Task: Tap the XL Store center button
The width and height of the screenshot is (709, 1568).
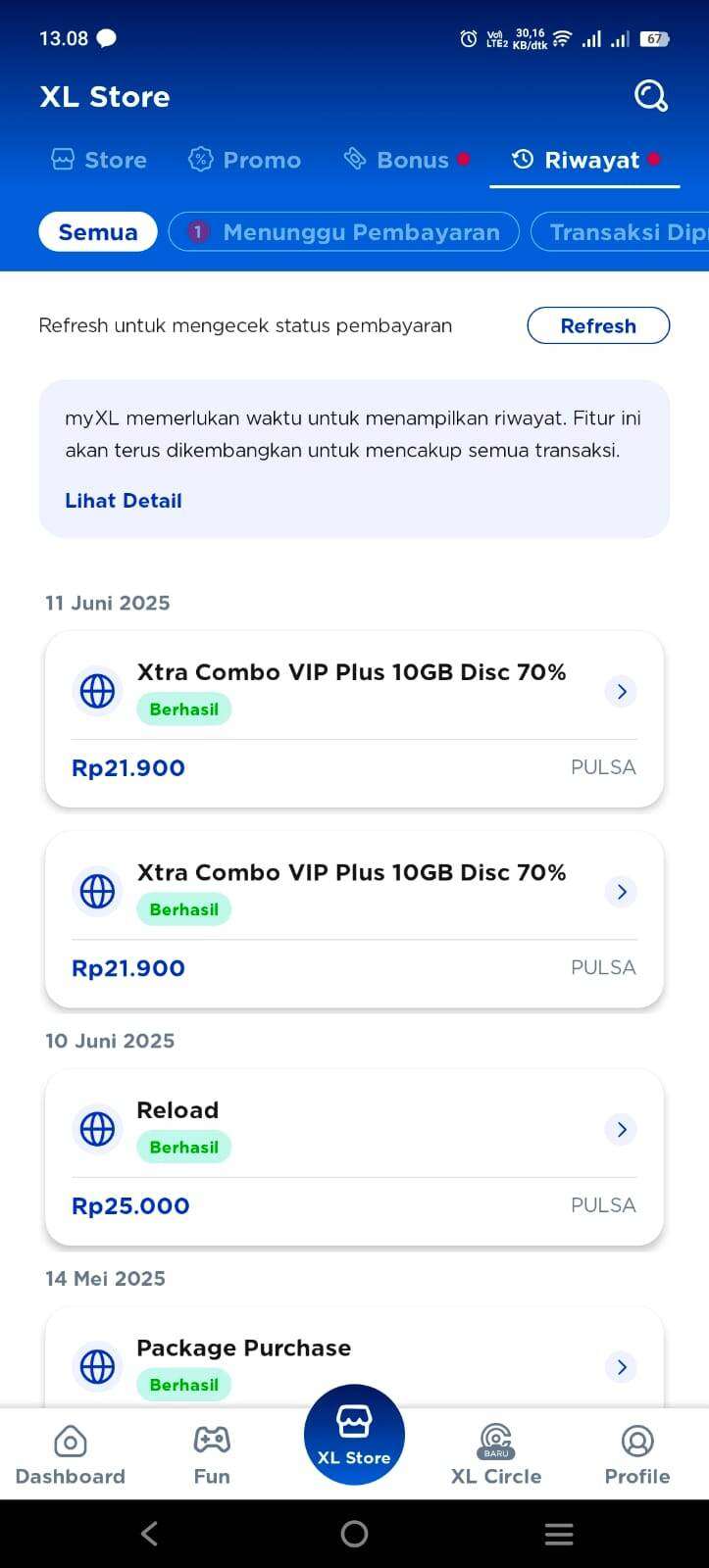Action: (x=354, y=1435)
